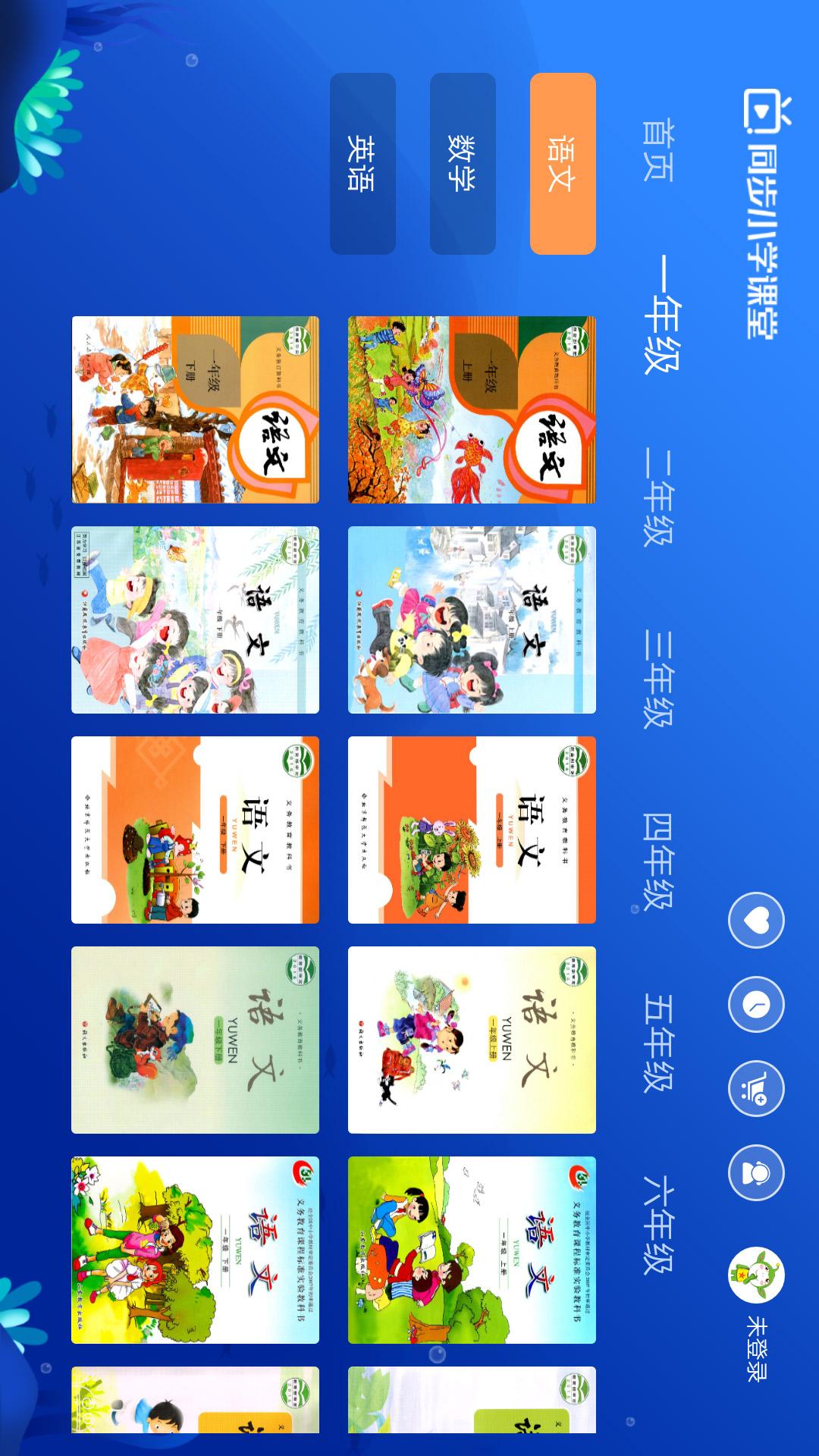Select the 数学 subject button

pos(463,163)
